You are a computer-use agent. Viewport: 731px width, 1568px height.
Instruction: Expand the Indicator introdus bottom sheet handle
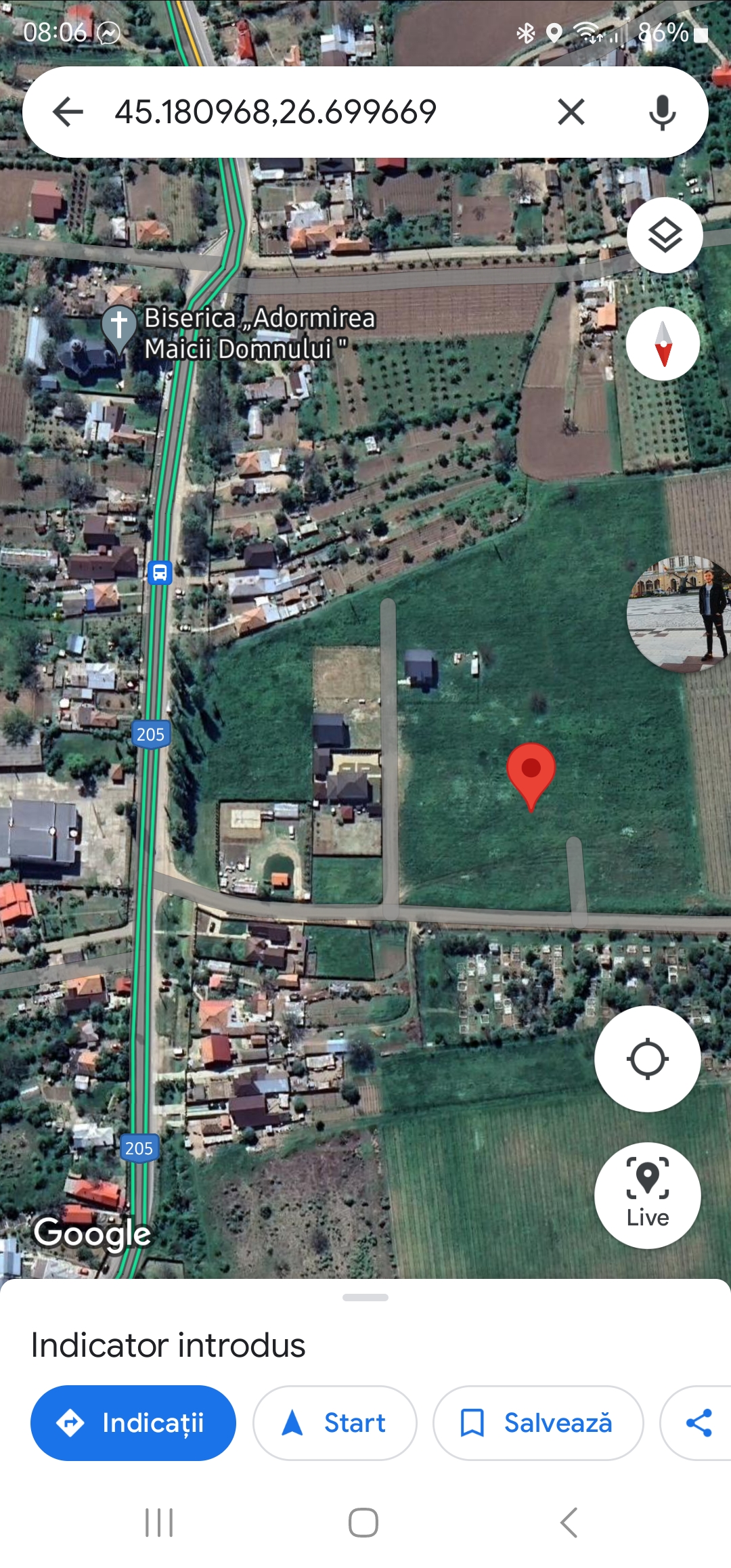365,1298
